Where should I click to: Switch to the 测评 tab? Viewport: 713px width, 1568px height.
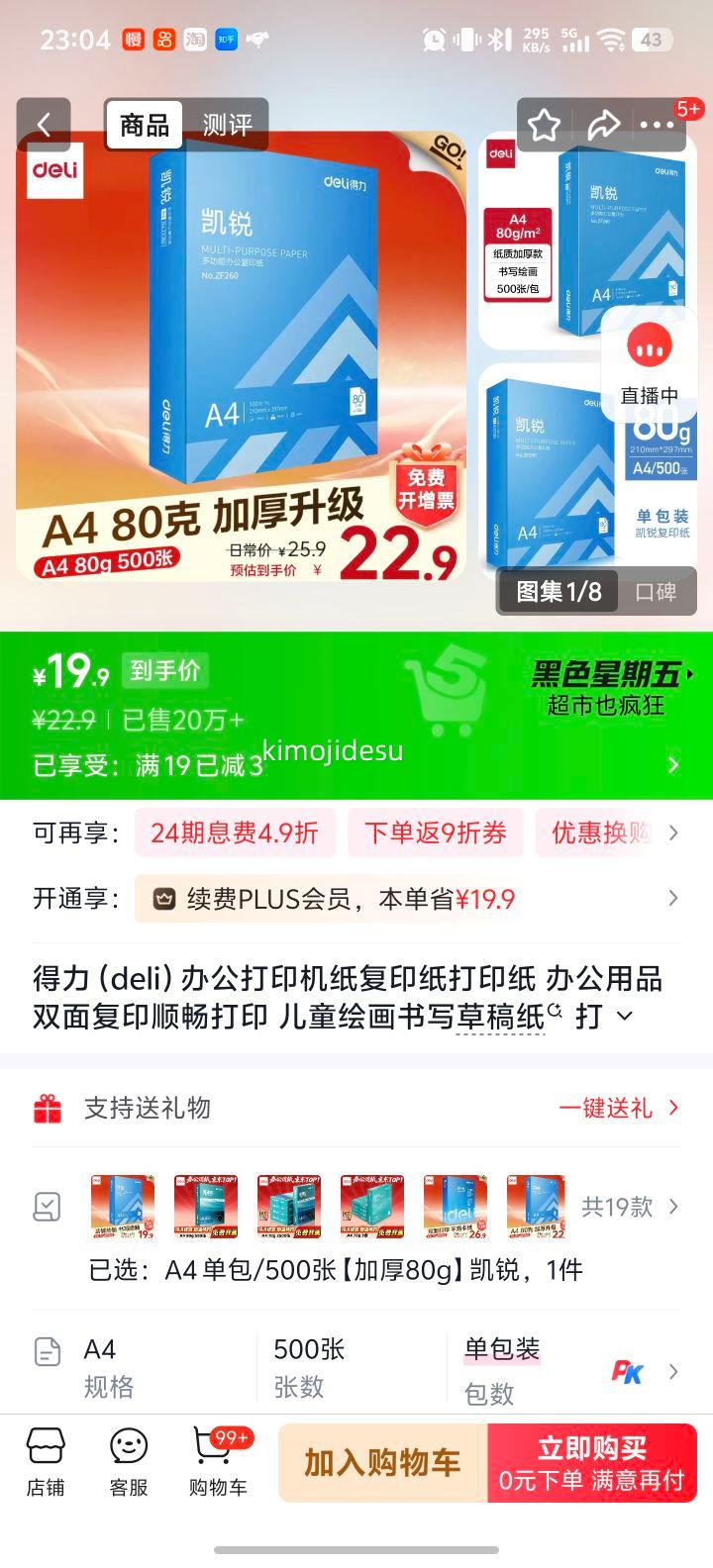[x=226, y=123]
